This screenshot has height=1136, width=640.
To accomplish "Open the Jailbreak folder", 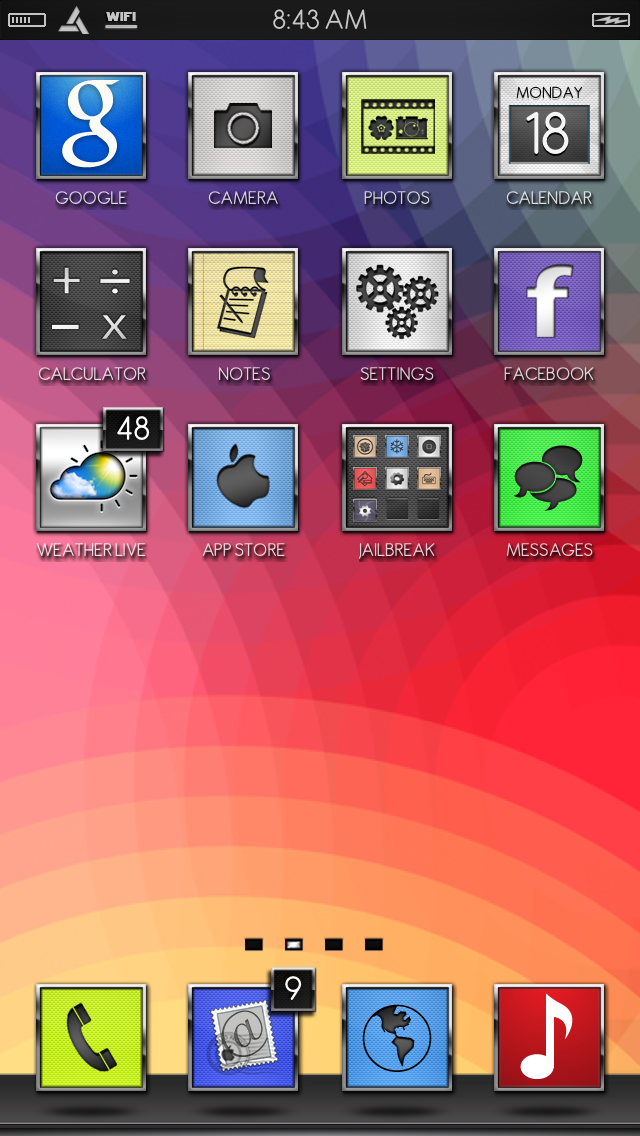I will pyautogui.click(x=396, y=477).
